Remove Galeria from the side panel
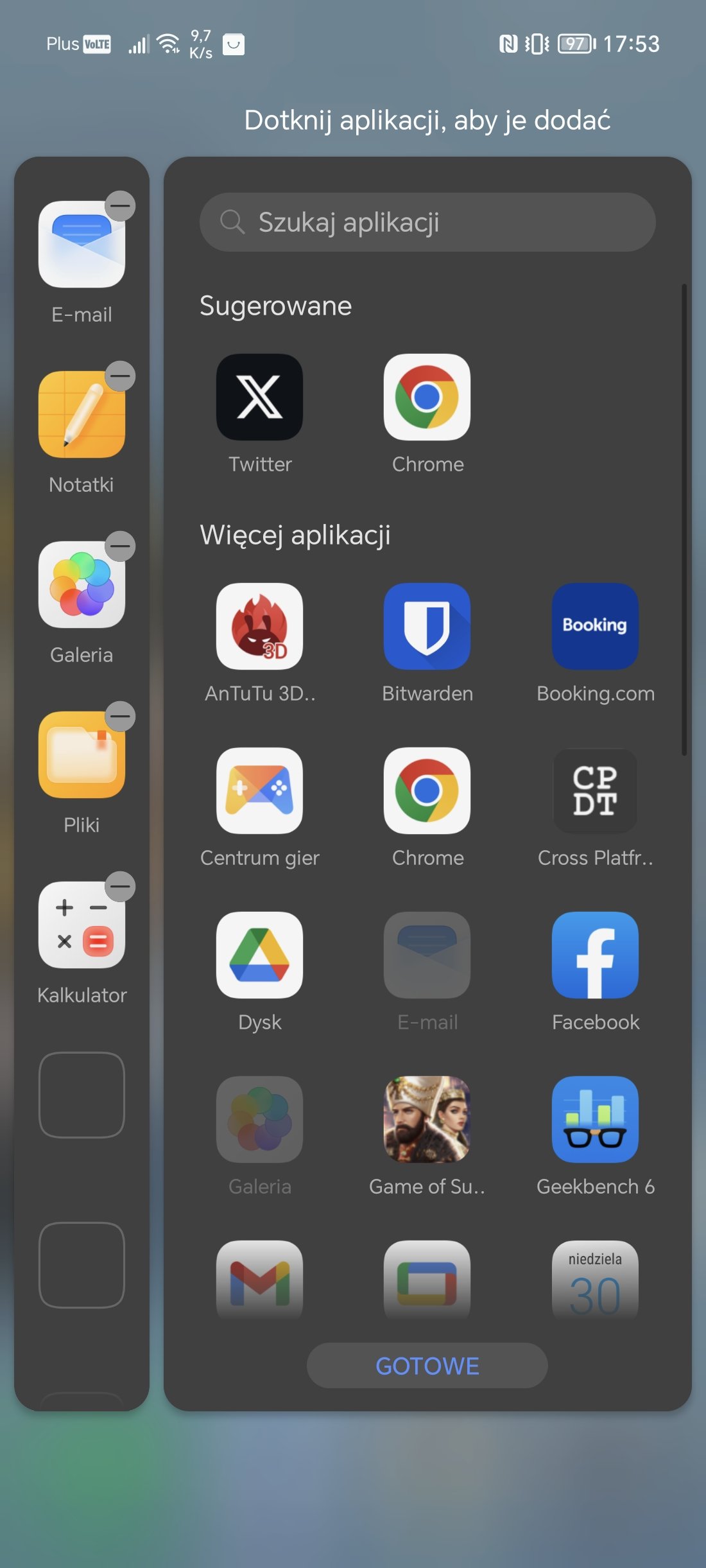Screen dimensions: 706x1568 point(120,546)
